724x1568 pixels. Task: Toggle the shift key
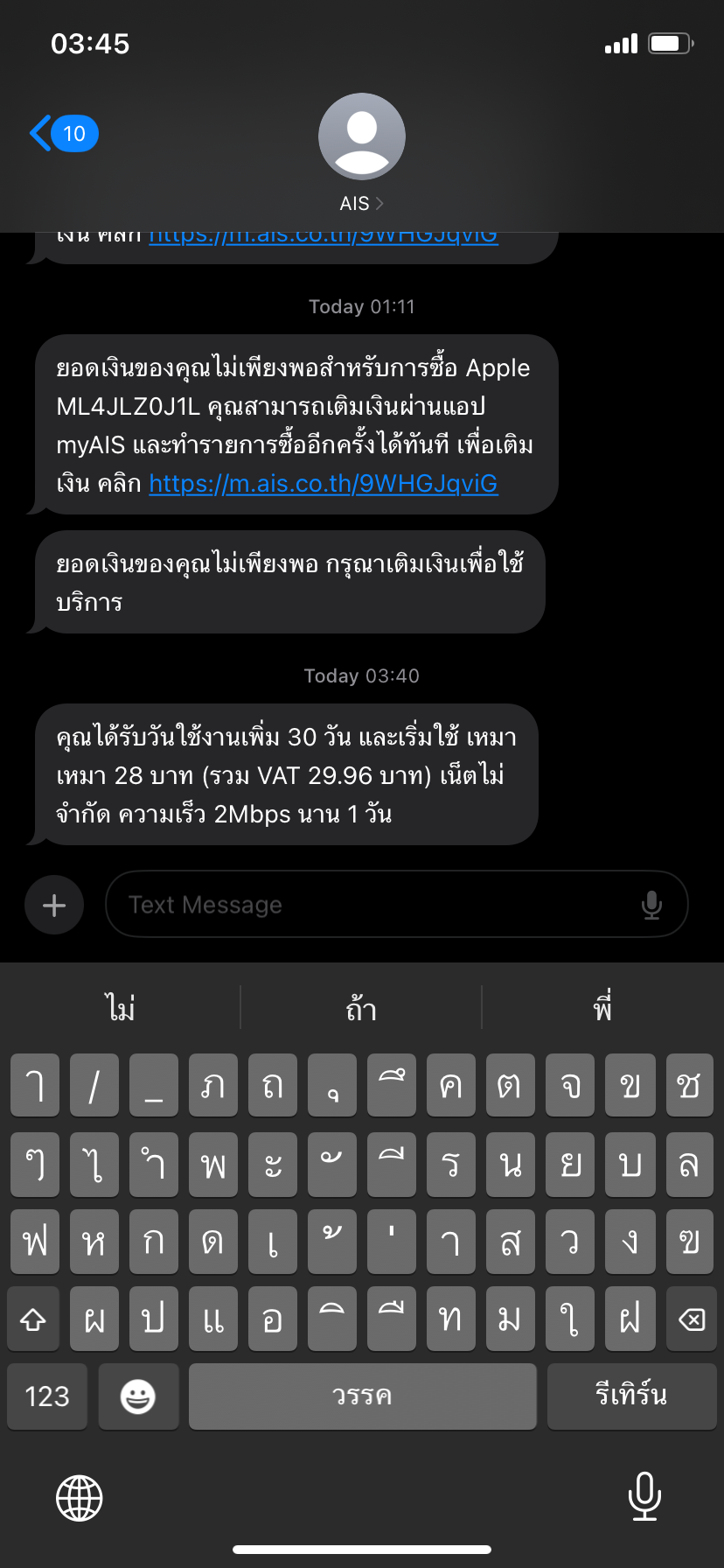coord(33,1319)
